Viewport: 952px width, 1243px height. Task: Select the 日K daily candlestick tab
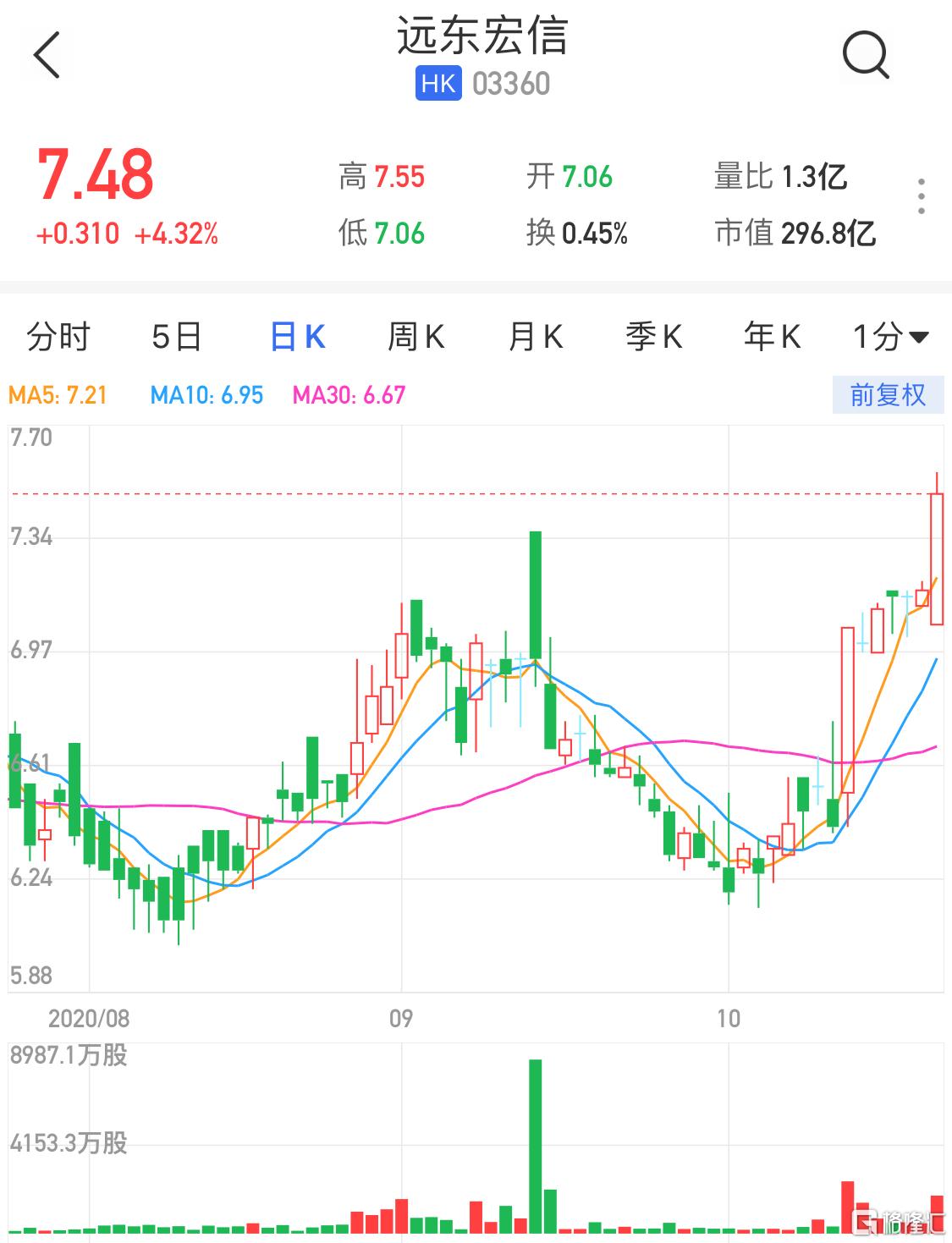297,337
